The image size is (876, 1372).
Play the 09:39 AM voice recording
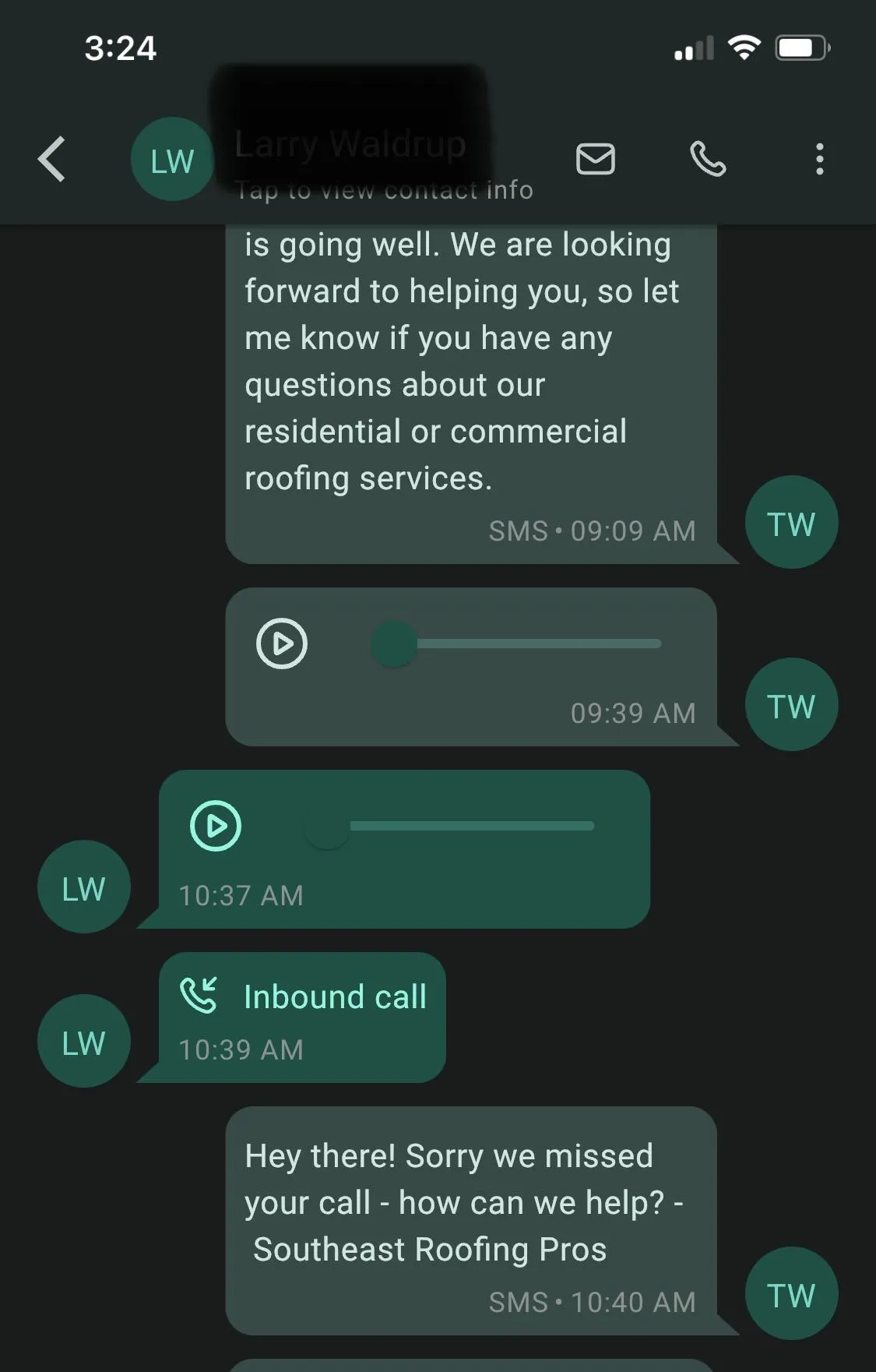click(282, 644)
